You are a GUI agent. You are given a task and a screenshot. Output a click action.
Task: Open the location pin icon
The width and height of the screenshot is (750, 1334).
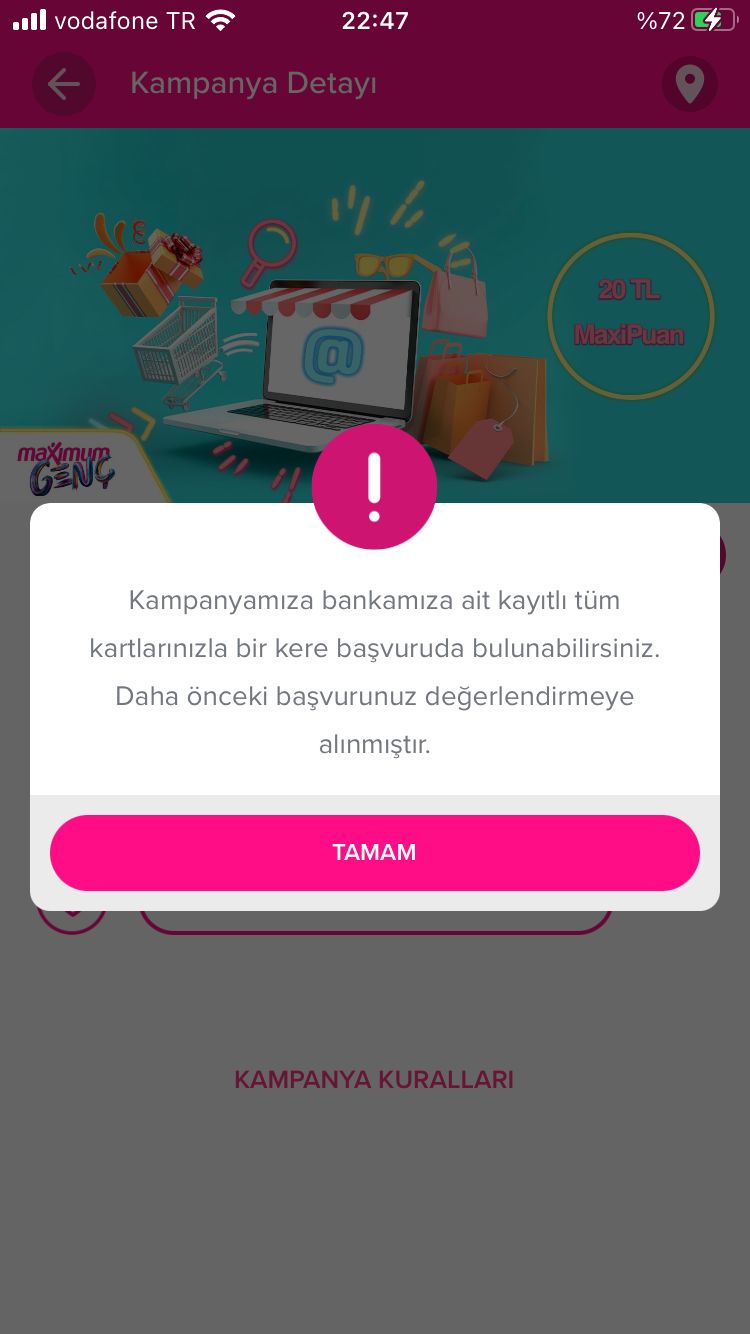click(690, 84)
